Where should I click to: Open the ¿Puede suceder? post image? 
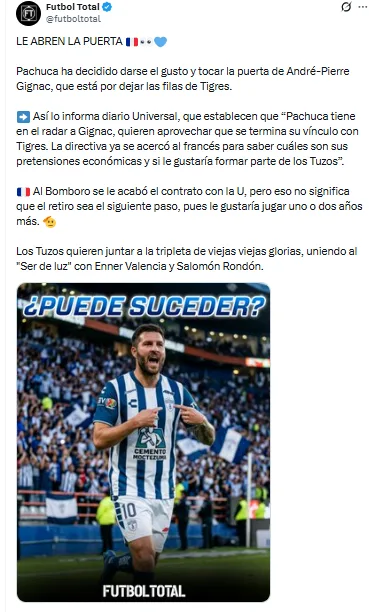(143, 442)
